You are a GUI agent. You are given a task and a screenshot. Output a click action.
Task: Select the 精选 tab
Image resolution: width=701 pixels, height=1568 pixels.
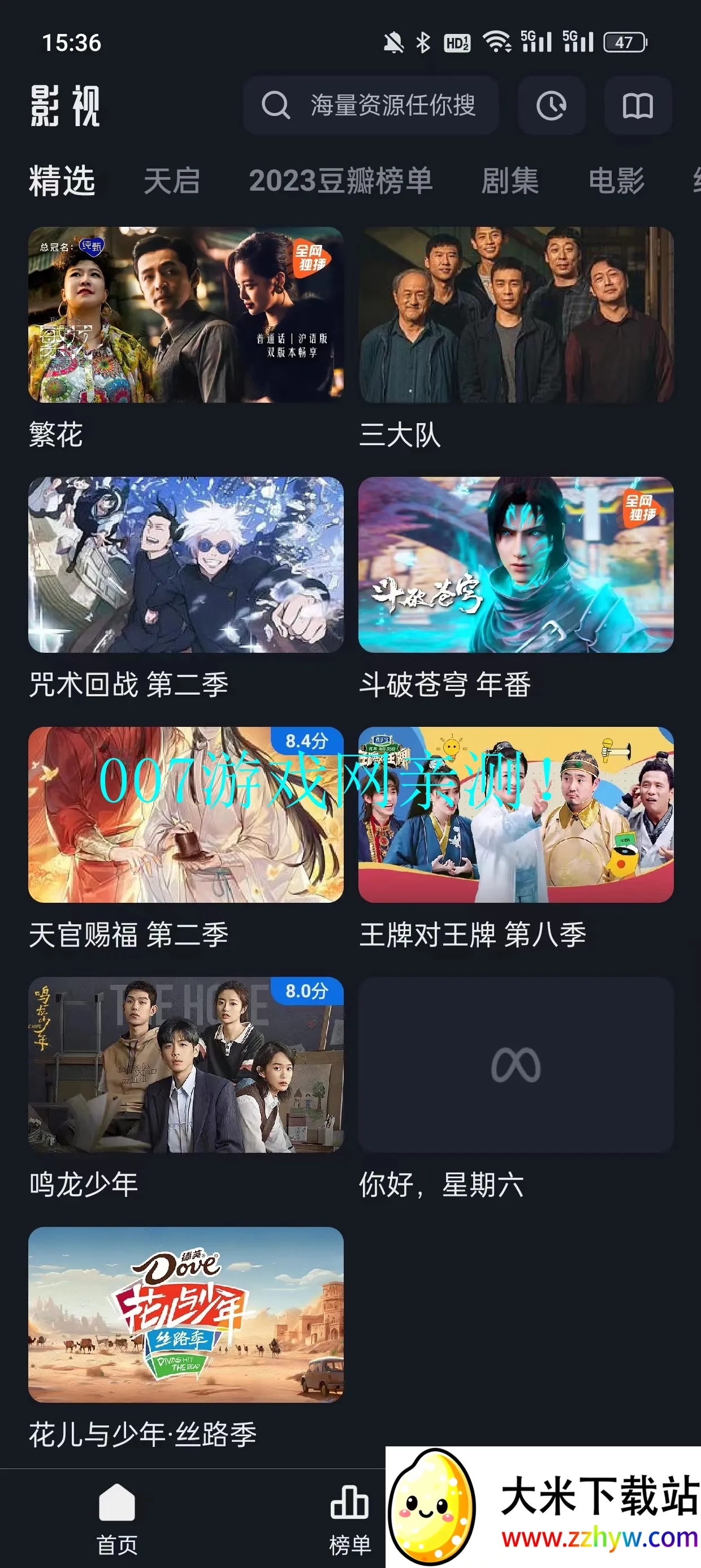pos(62,181)
